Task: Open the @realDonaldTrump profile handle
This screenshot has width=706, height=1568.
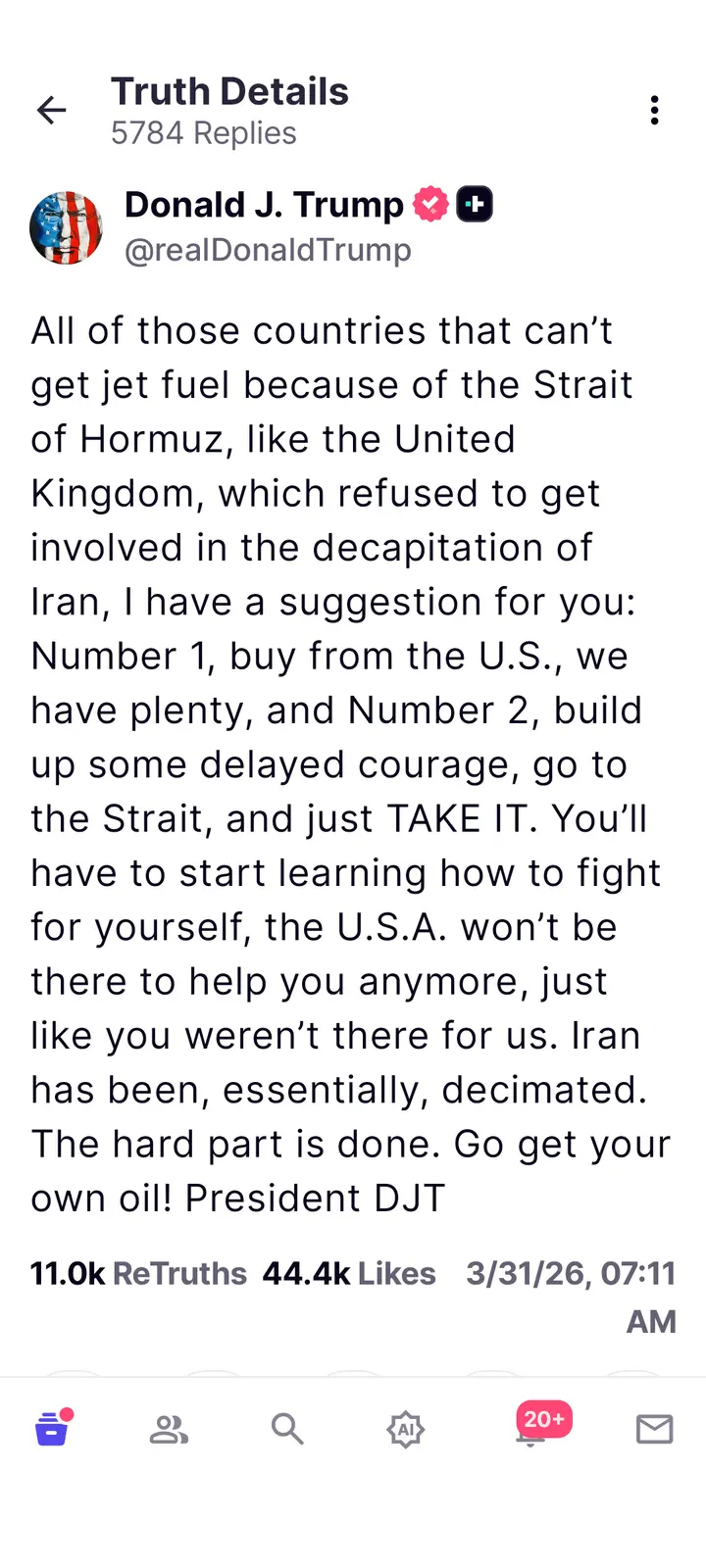Action: tap(268, 251)
